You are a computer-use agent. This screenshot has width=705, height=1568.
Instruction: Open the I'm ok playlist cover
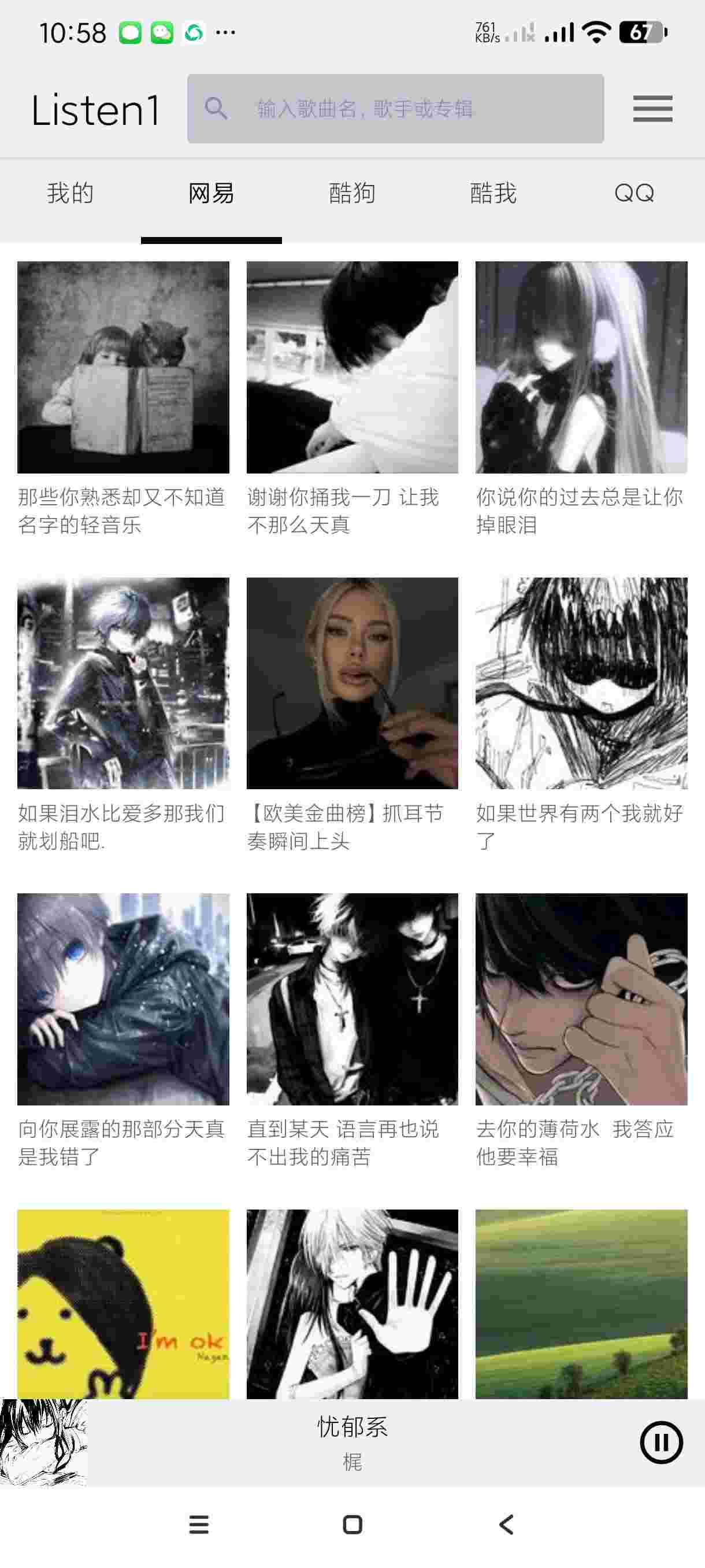[x=123, y=1303]
